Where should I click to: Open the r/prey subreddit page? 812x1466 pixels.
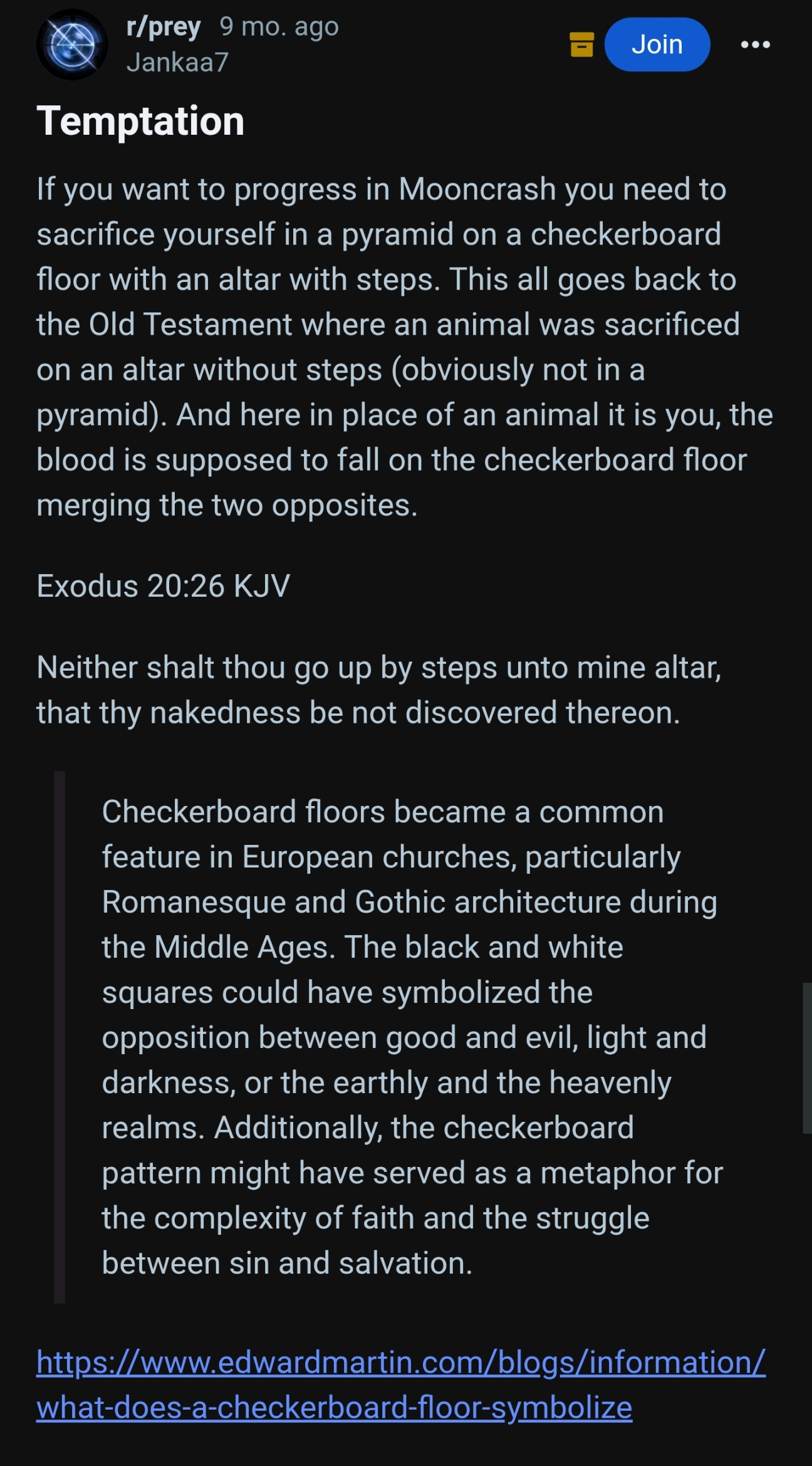click(163, 27)
